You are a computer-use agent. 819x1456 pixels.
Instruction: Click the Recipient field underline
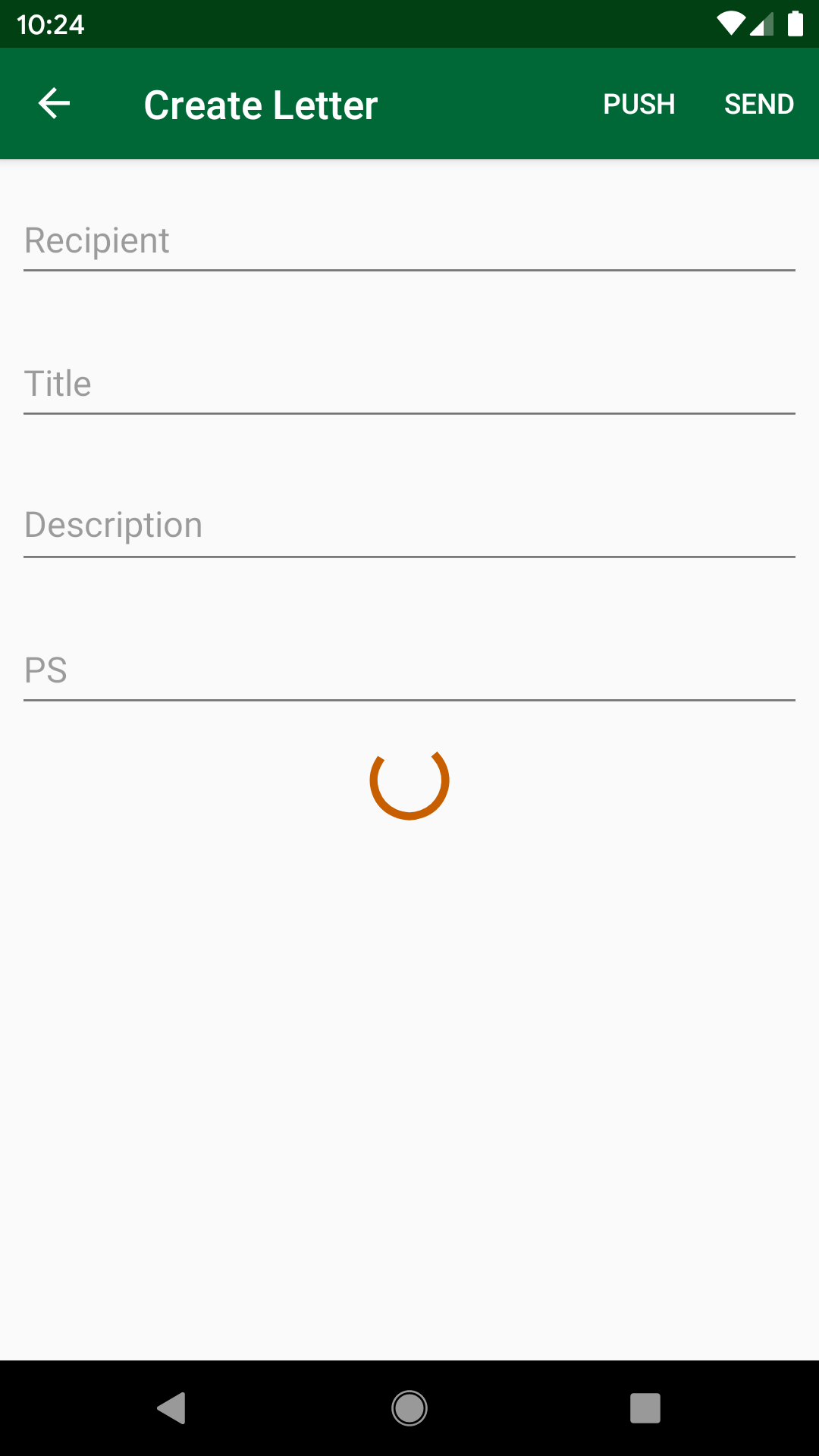click(x=409, y=270)
